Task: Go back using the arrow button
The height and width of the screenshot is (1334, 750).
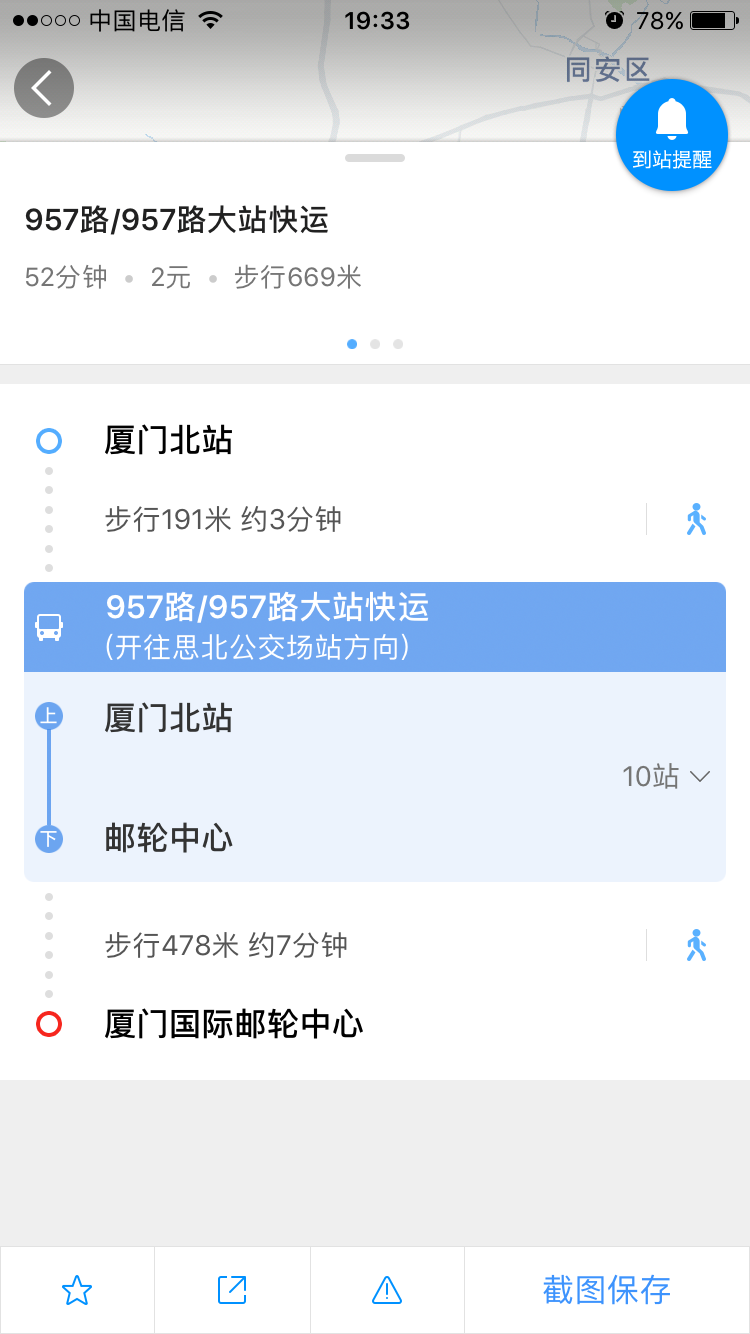Action: click(x=44, y=88)
